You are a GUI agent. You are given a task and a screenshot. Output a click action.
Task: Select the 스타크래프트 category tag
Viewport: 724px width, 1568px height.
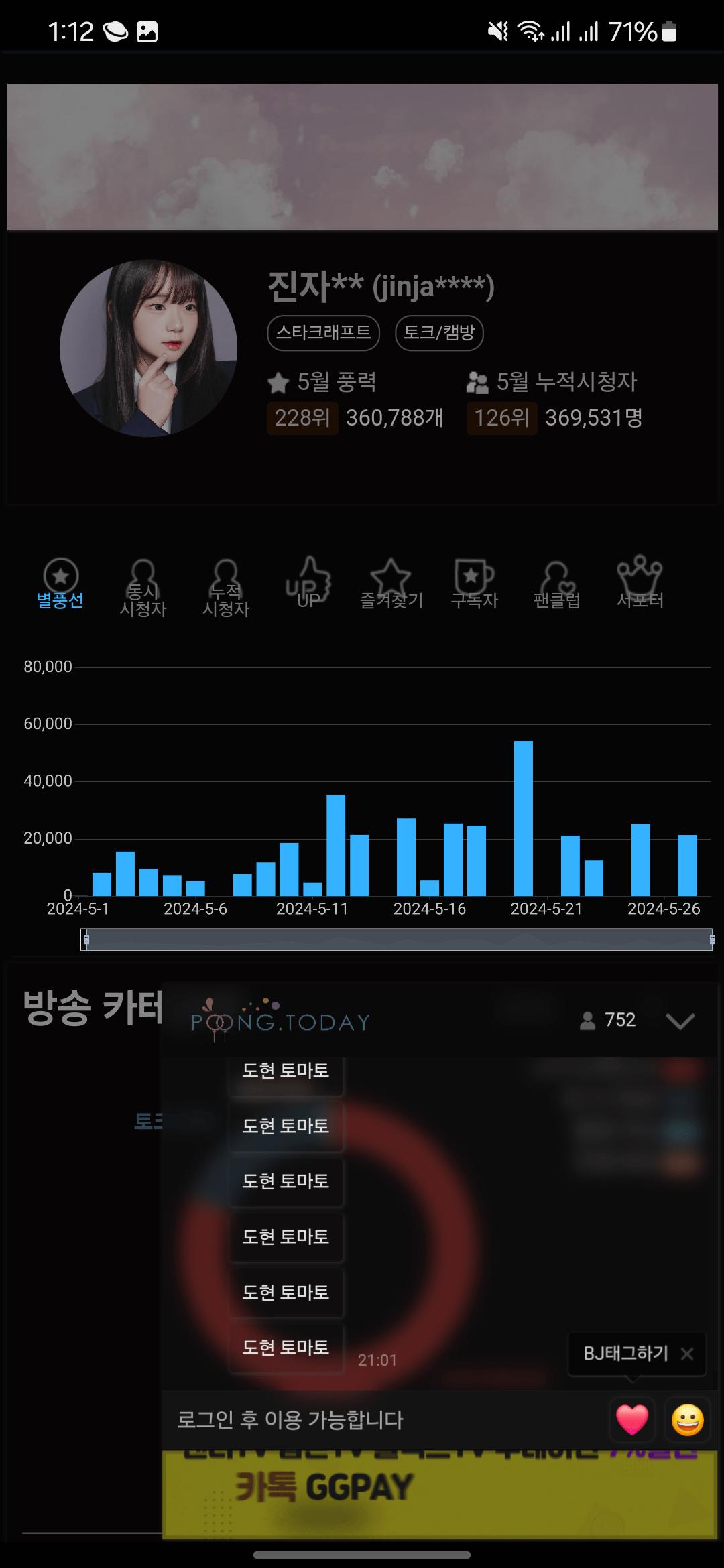[x=323, y=332]
